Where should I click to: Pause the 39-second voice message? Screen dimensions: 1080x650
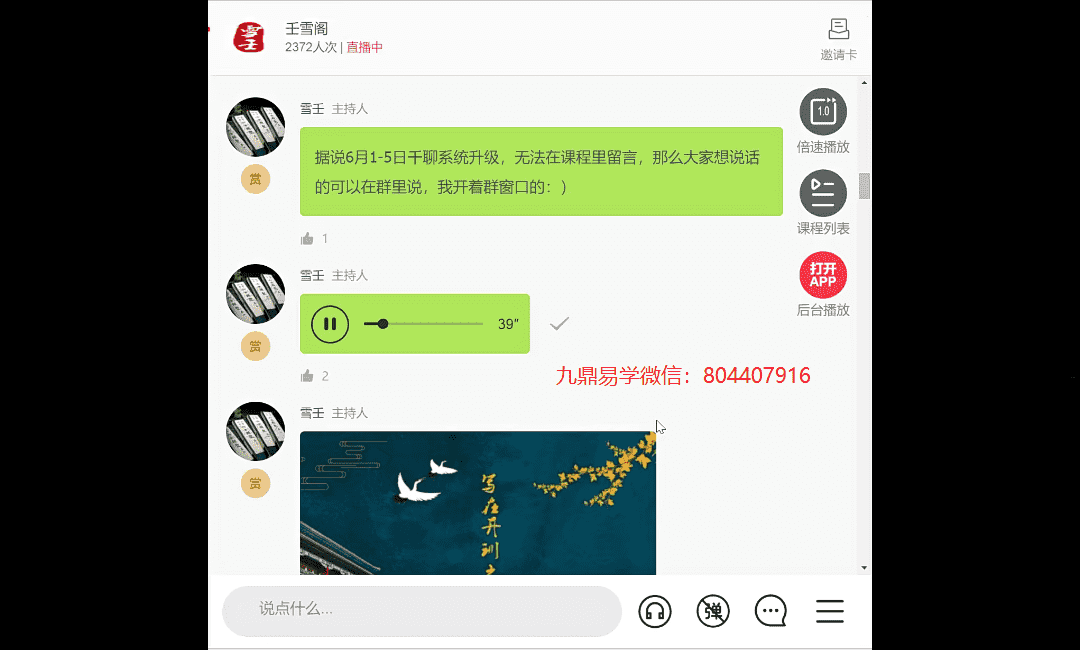tap(330, 324)
